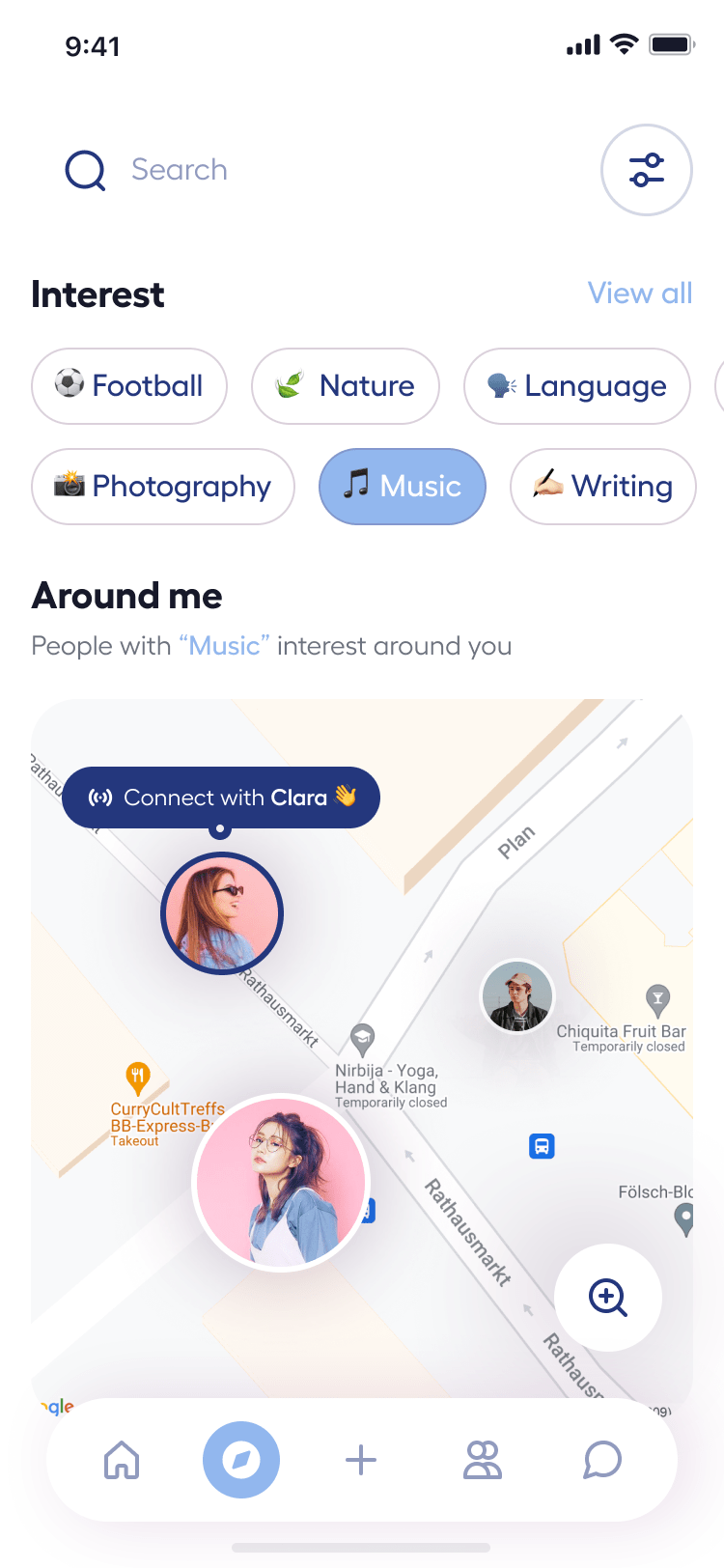
Task: Open the Explore compass icon
Action: pyautogui.click(x=241, y=1460)
